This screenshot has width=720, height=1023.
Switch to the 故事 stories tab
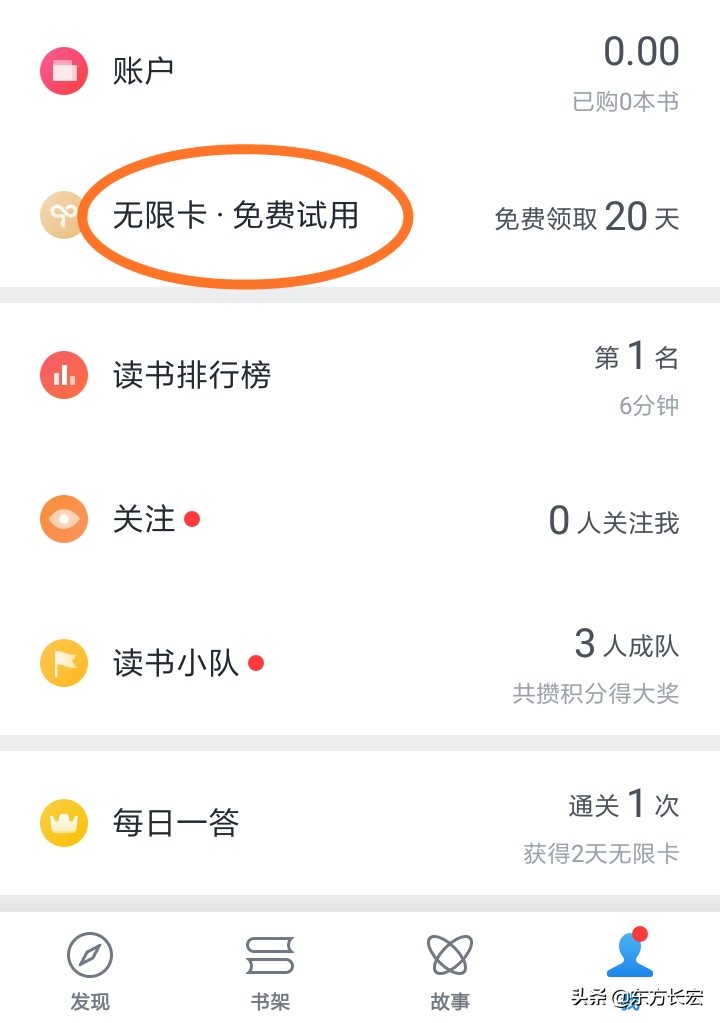(x=449, y=970)
